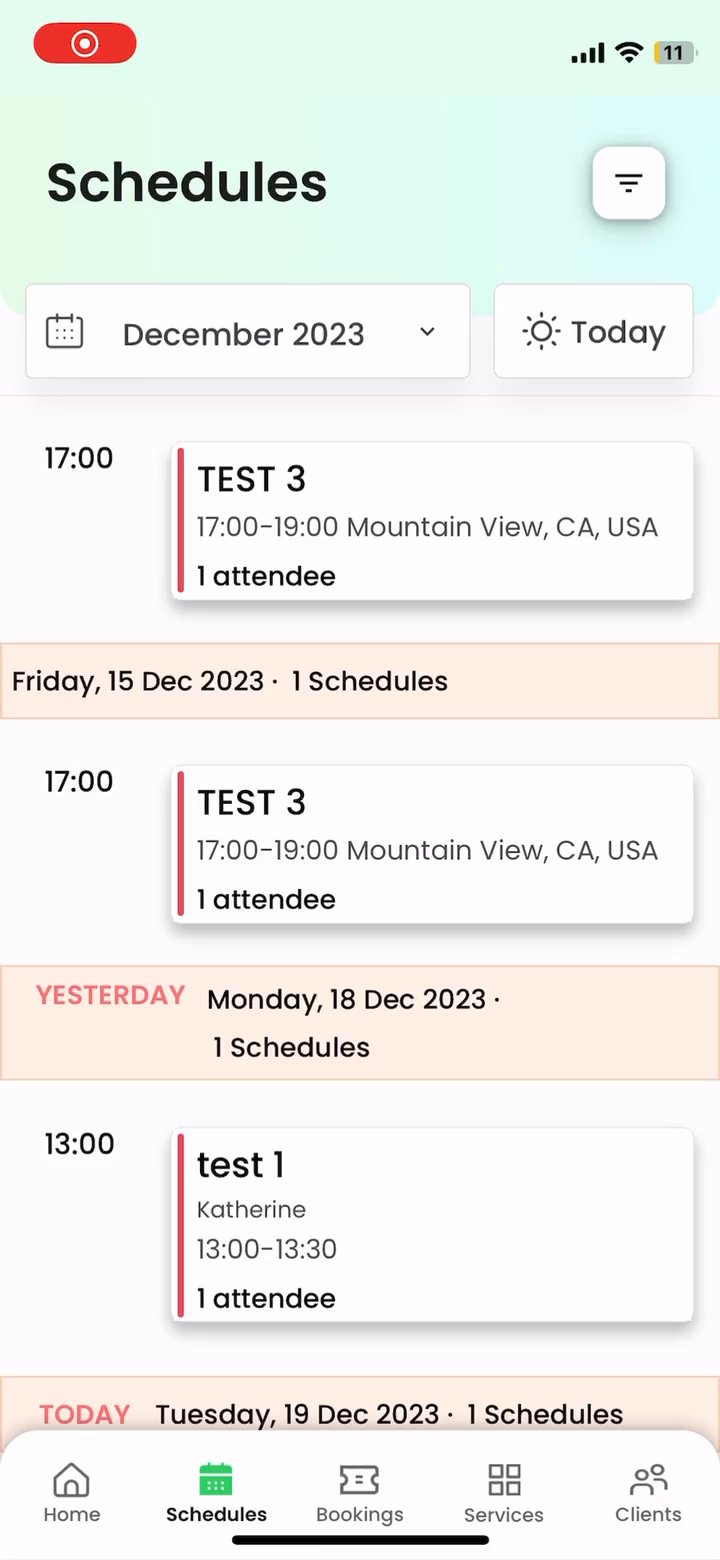Open the schedule filter options
Viewport: 720px width, 1560px height.
point(628,183)
